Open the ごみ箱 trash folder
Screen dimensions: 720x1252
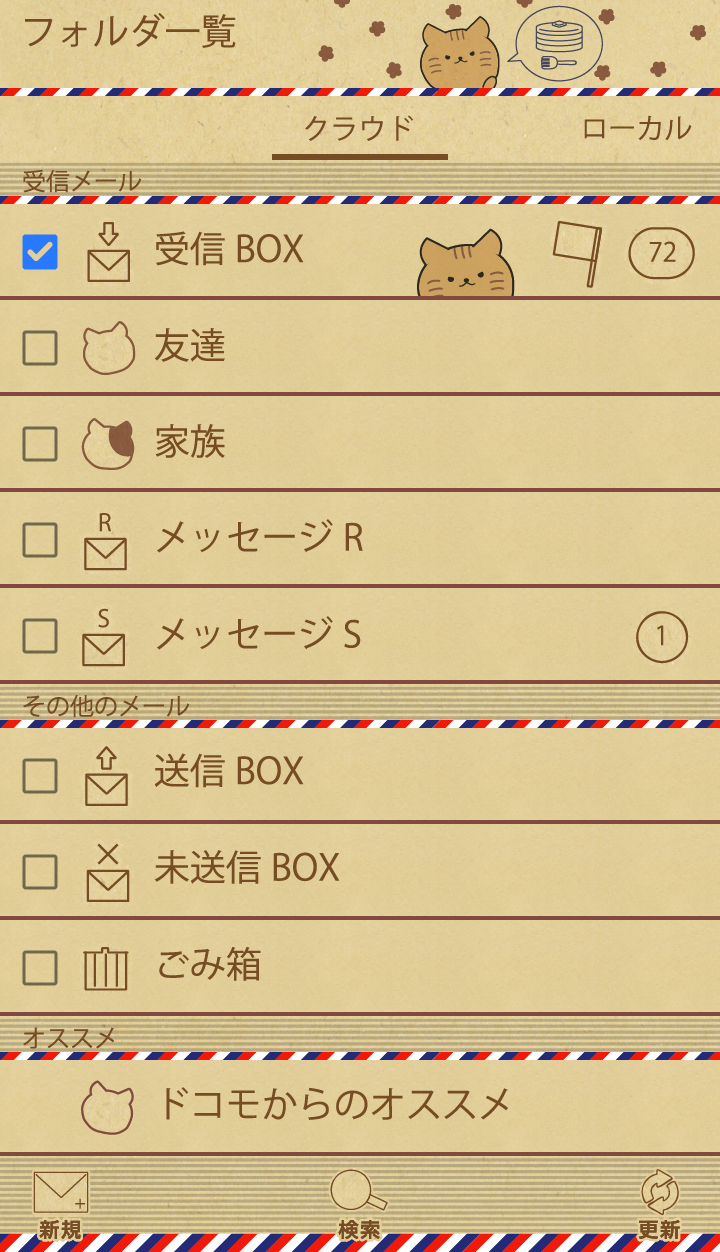click(208, 966)
